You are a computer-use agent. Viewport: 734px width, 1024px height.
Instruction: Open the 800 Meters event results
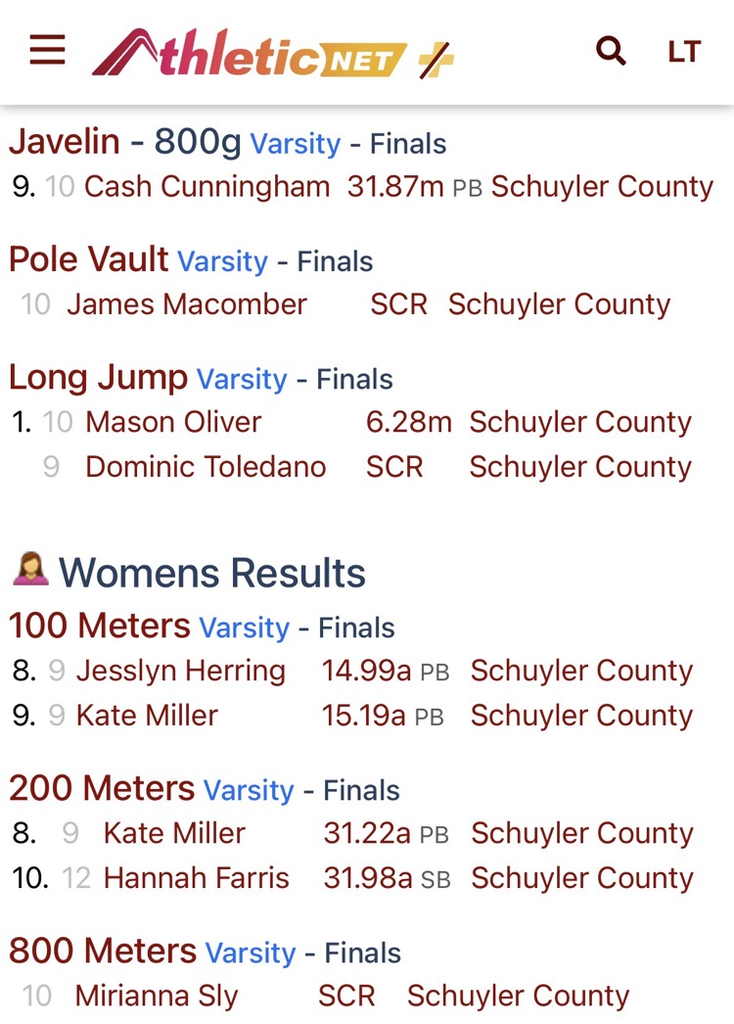(102, 951)
